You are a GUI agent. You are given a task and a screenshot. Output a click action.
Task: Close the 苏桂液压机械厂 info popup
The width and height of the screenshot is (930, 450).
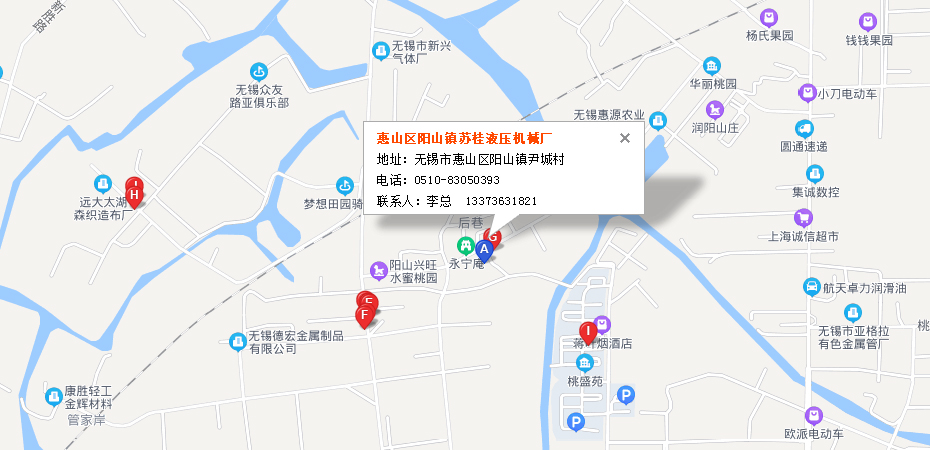[x=625, y=138]
